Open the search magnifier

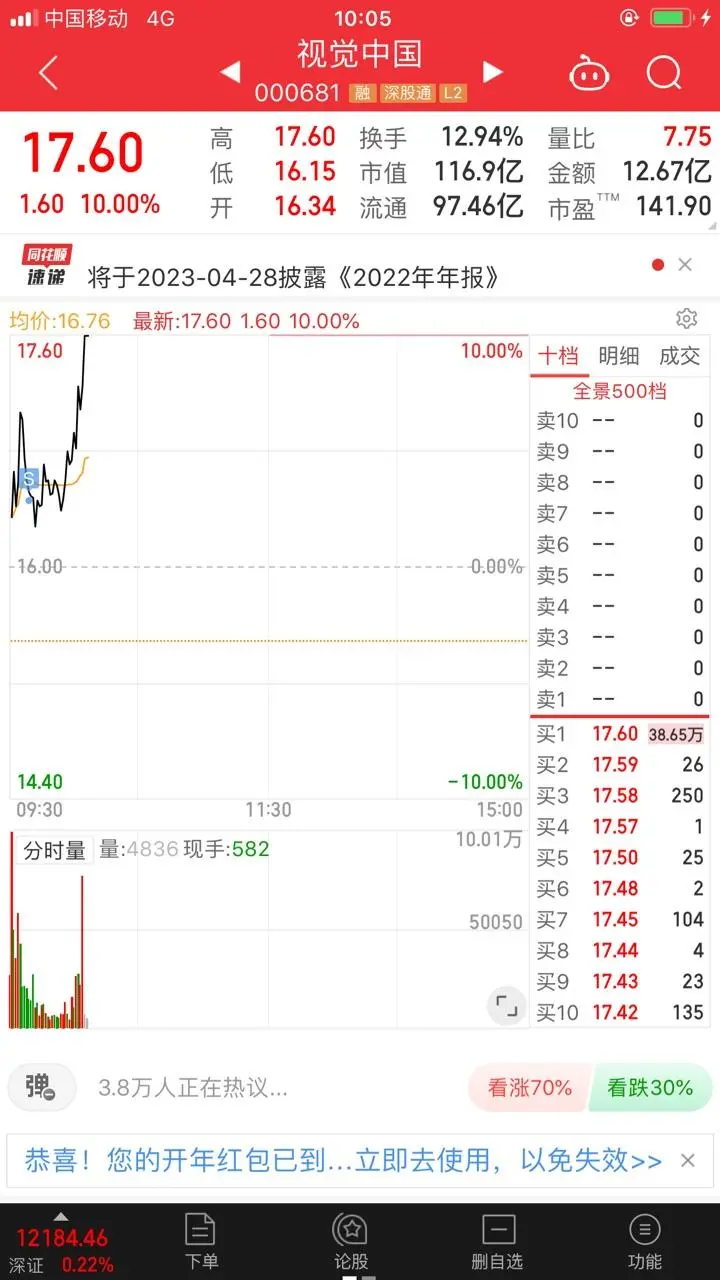[x=663, y=73]
